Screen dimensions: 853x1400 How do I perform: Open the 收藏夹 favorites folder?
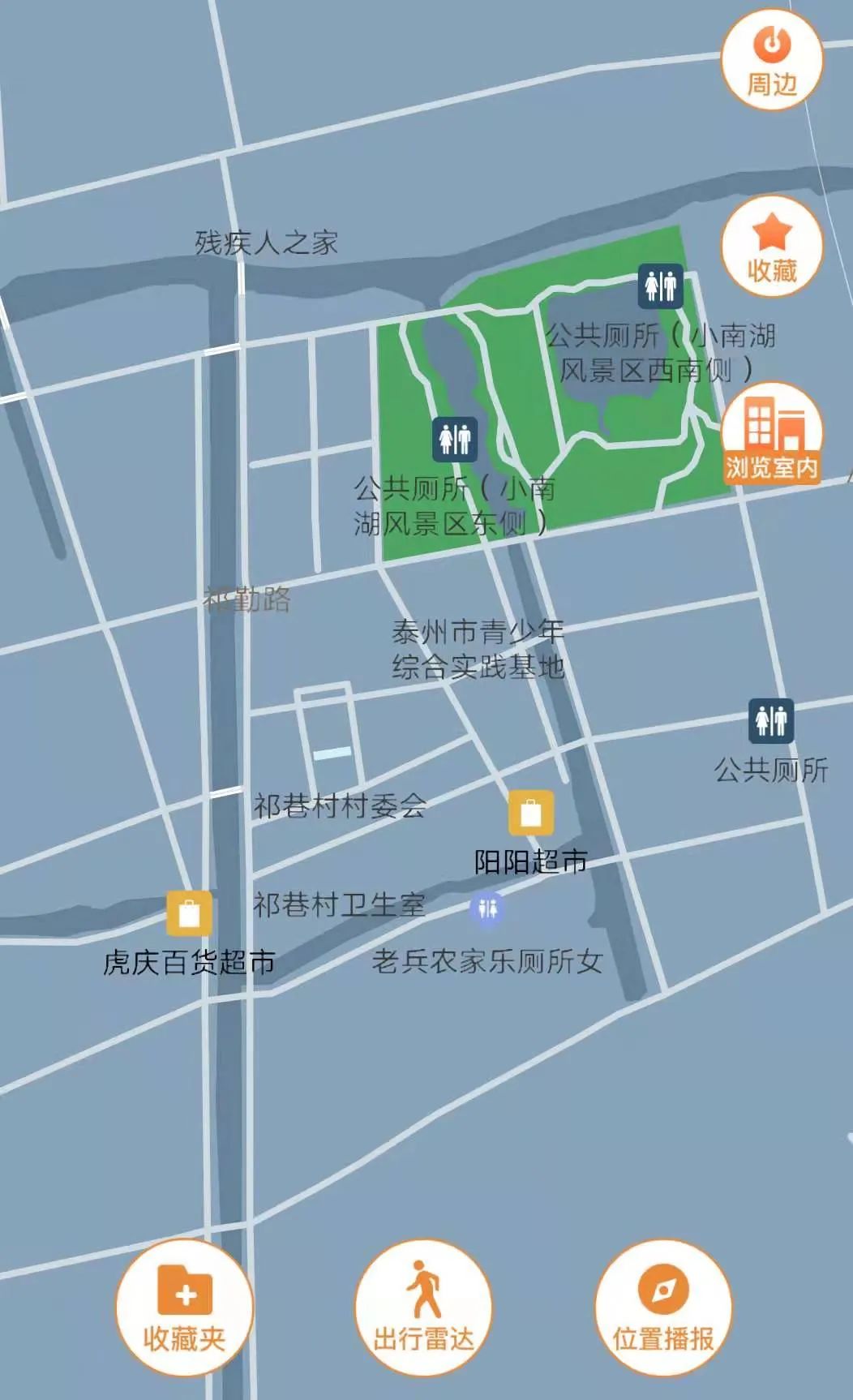tap(185, 1307)
